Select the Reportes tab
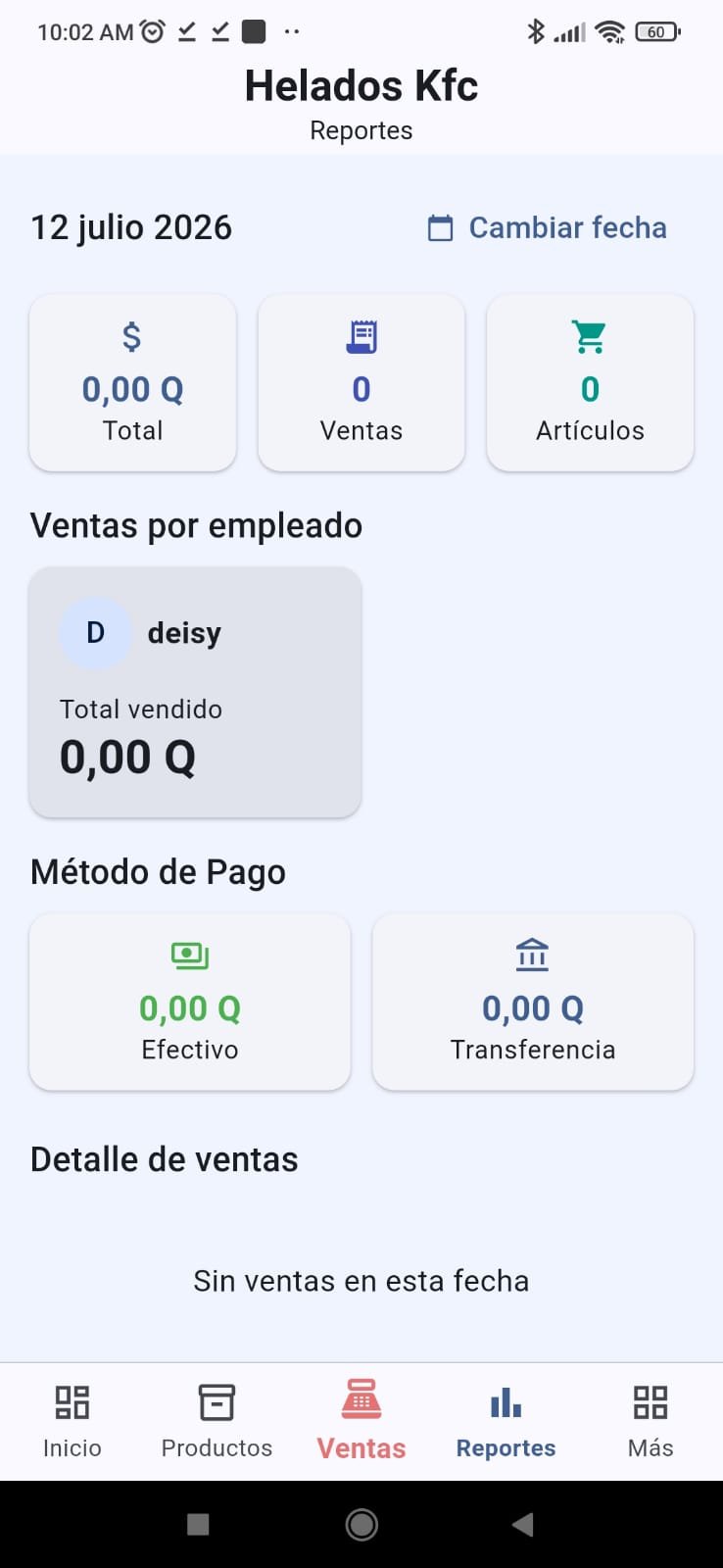This screenshot has height=1568, width=723. (506, 1421)
